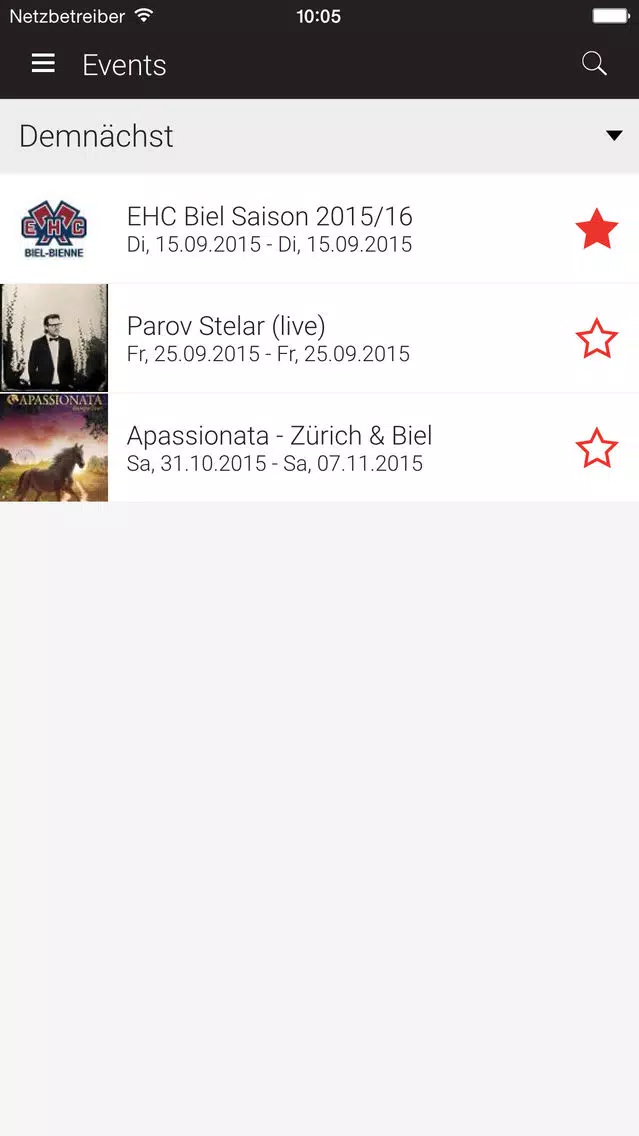Star the Apassionata - Zürich & Biel event

597,448
